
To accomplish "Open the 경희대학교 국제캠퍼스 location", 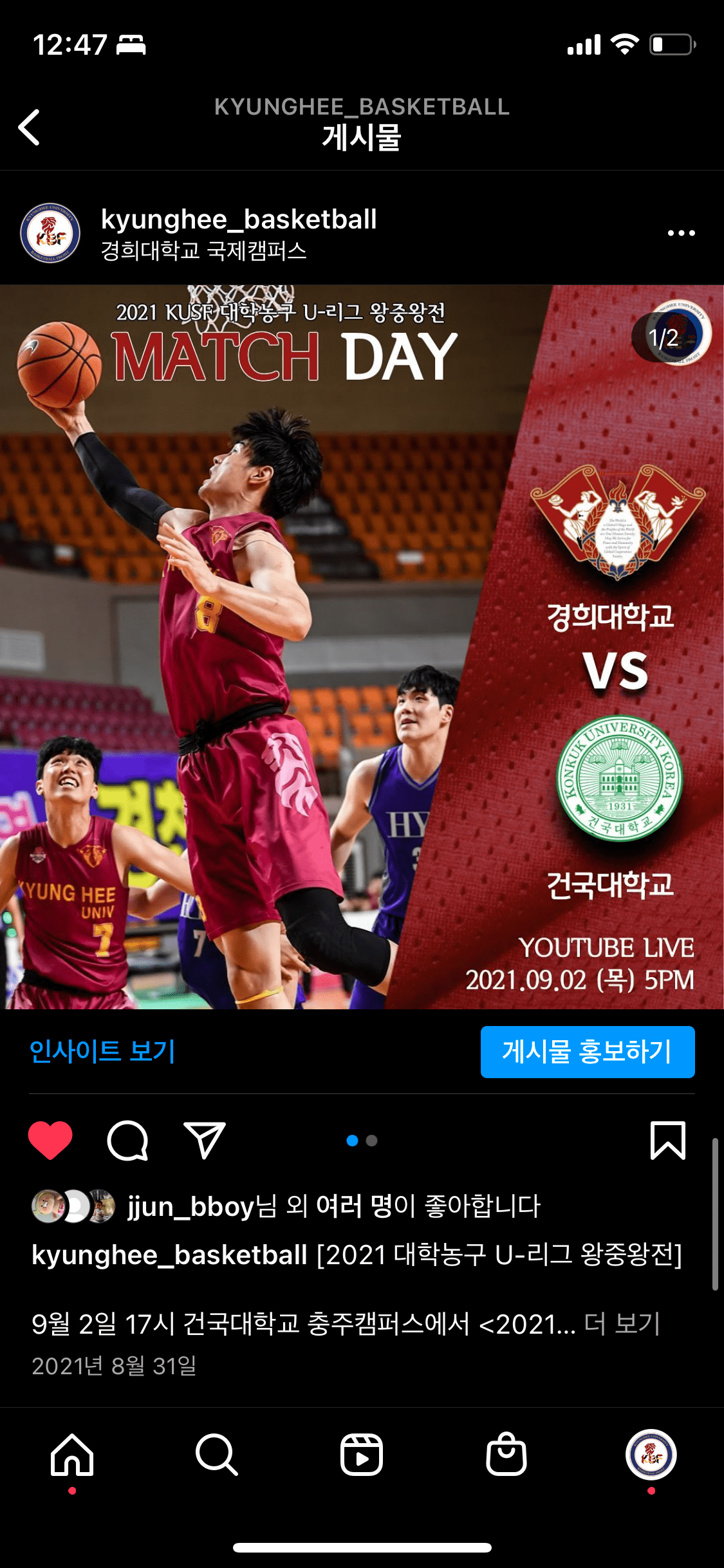I will [203, 251].
